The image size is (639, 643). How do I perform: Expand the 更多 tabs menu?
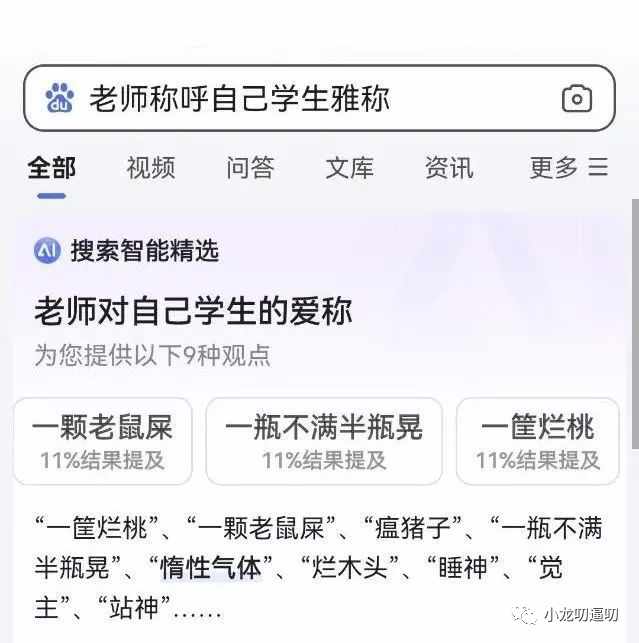coord(568,168)
